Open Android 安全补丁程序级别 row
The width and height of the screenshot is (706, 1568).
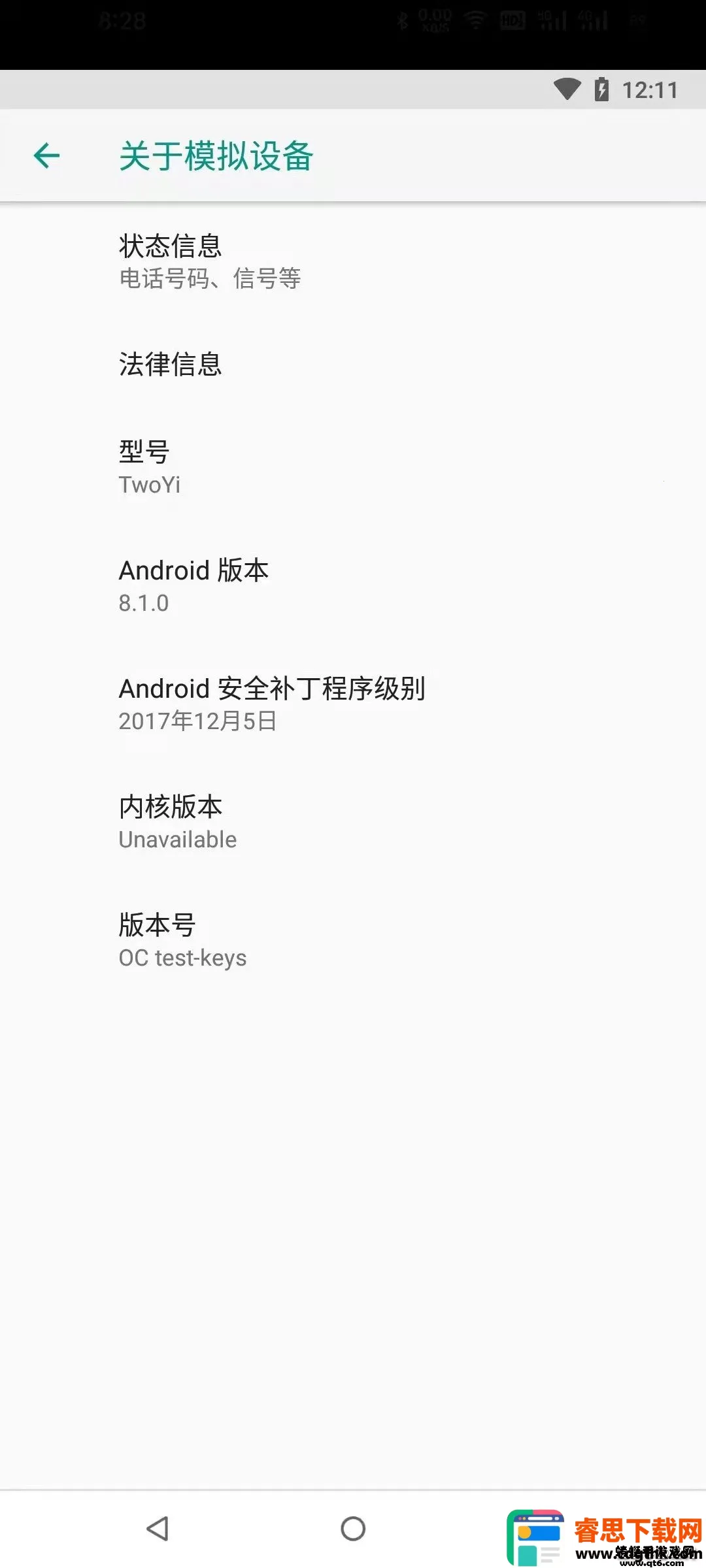pyautogui.click(x=353, y=704)
